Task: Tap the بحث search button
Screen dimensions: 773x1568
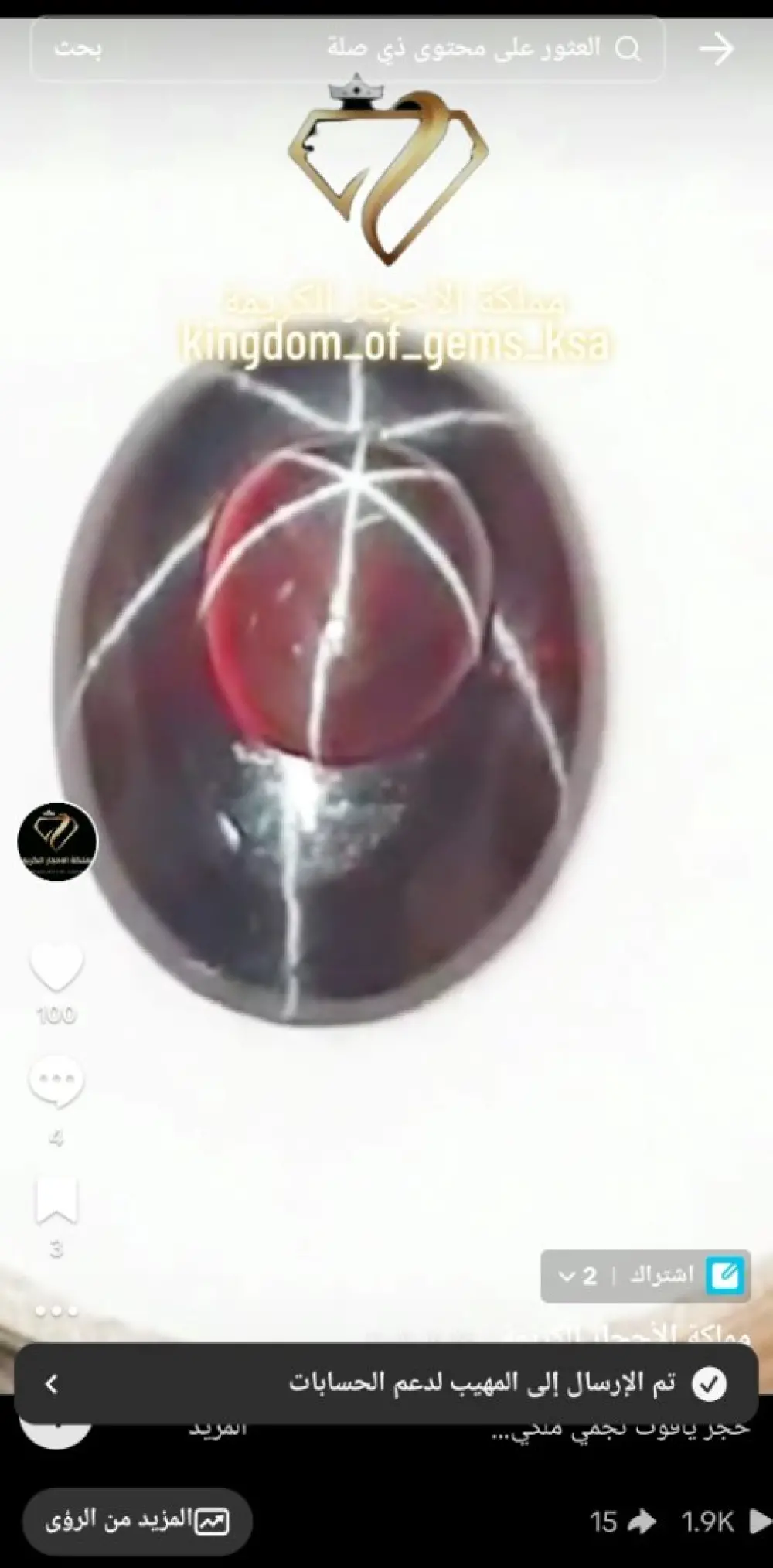Action: tap(77, 49)
